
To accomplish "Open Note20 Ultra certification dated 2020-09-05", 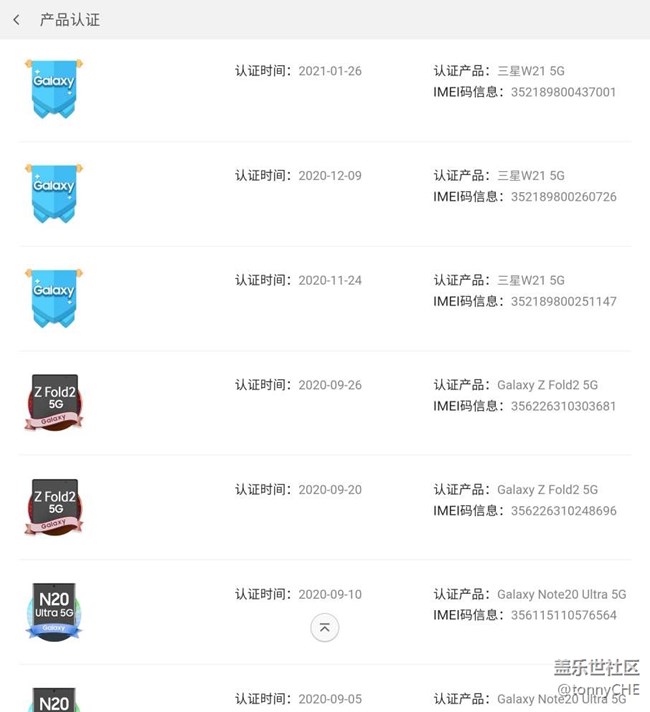I will 325,689.
